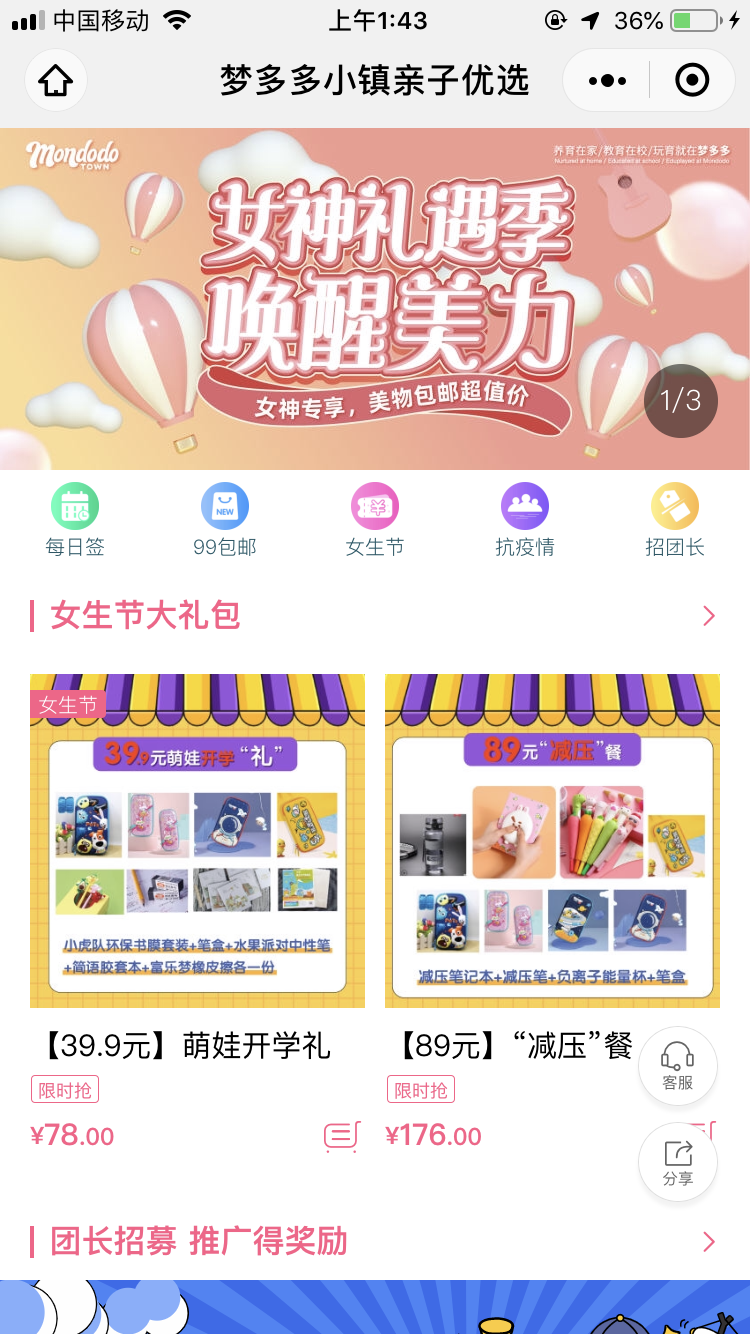Image resolution: width=750 pixels, height=1334 pixels.
Task: Open 招团长 recruitment shortcut
Action: point(675,519)
